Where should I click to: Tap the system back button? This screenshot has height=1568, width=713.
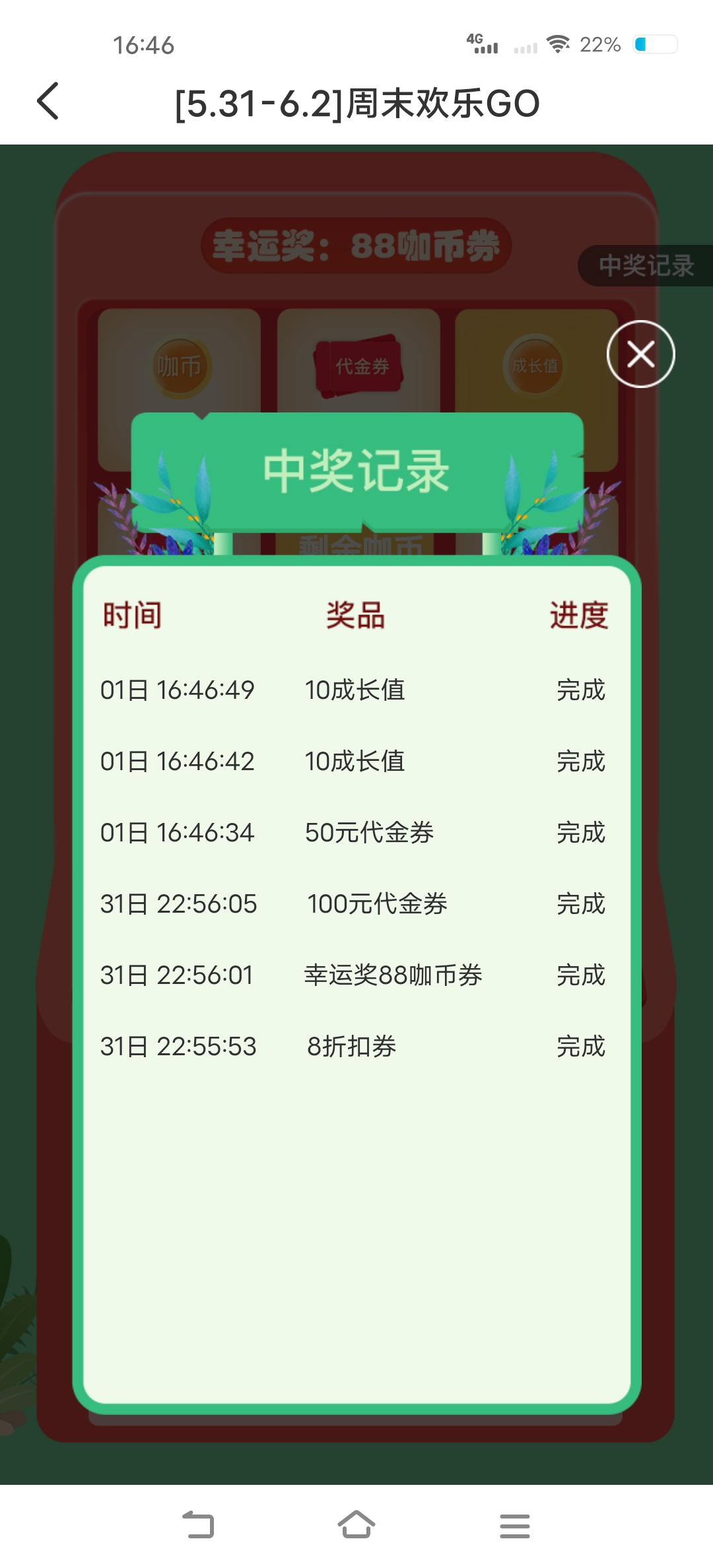(x=198, y=1524)
